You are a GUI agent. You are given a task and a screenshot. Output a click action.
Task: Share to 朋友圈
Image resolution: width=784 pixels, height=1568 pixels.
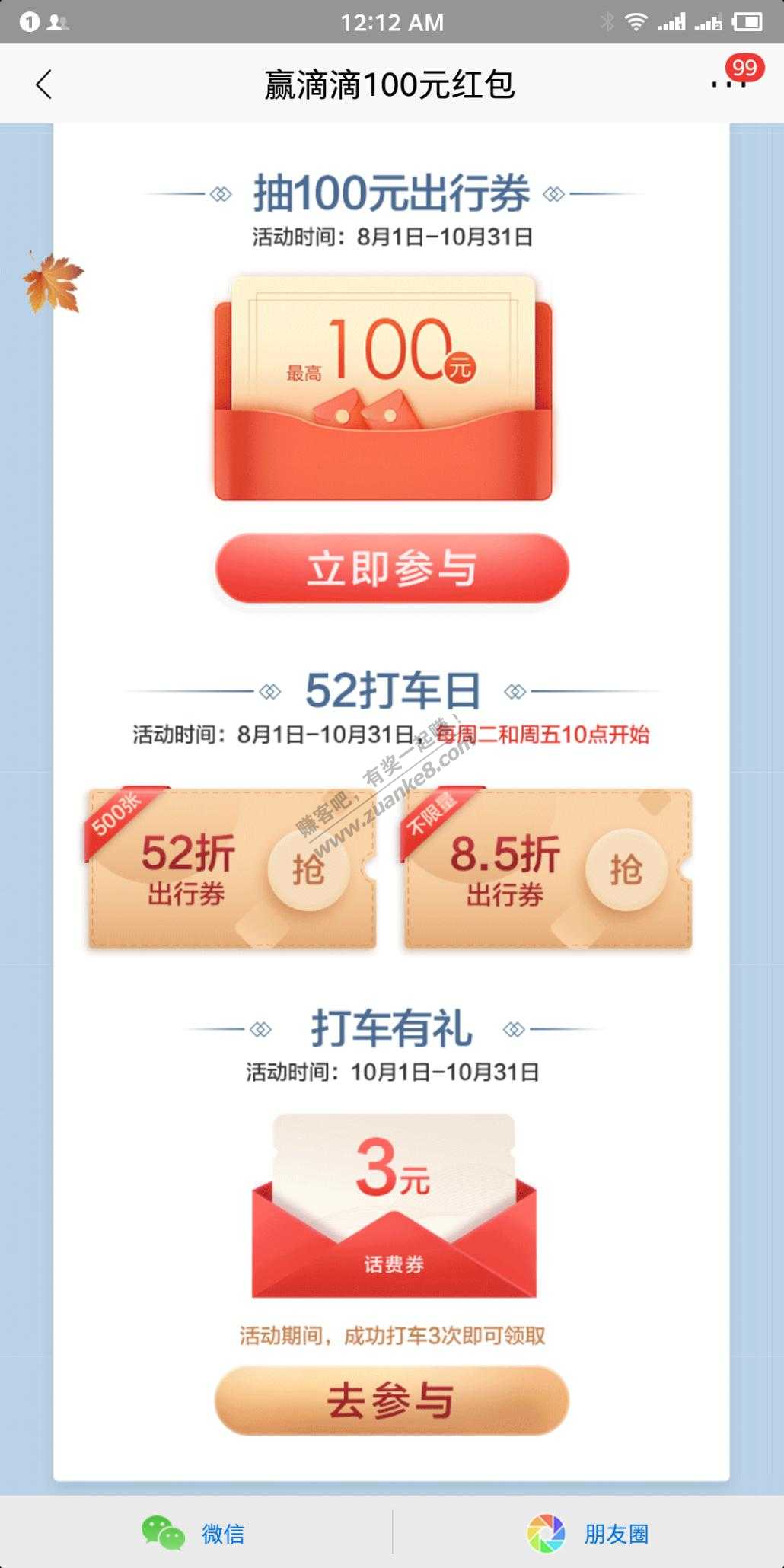point(588,1533)
